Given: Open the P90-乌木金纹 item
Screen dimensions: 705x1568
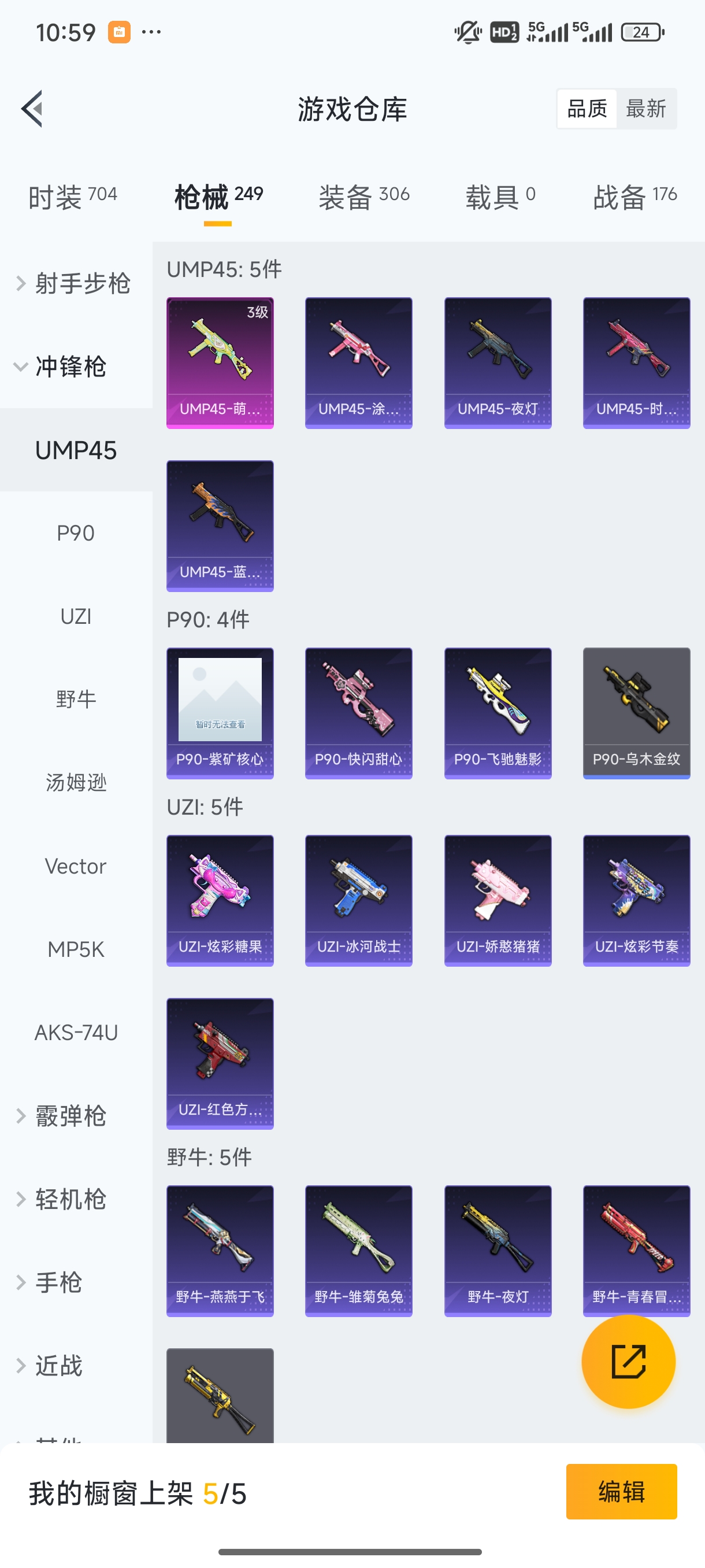Looking at the screenshot, I should (x=636, y=713).
